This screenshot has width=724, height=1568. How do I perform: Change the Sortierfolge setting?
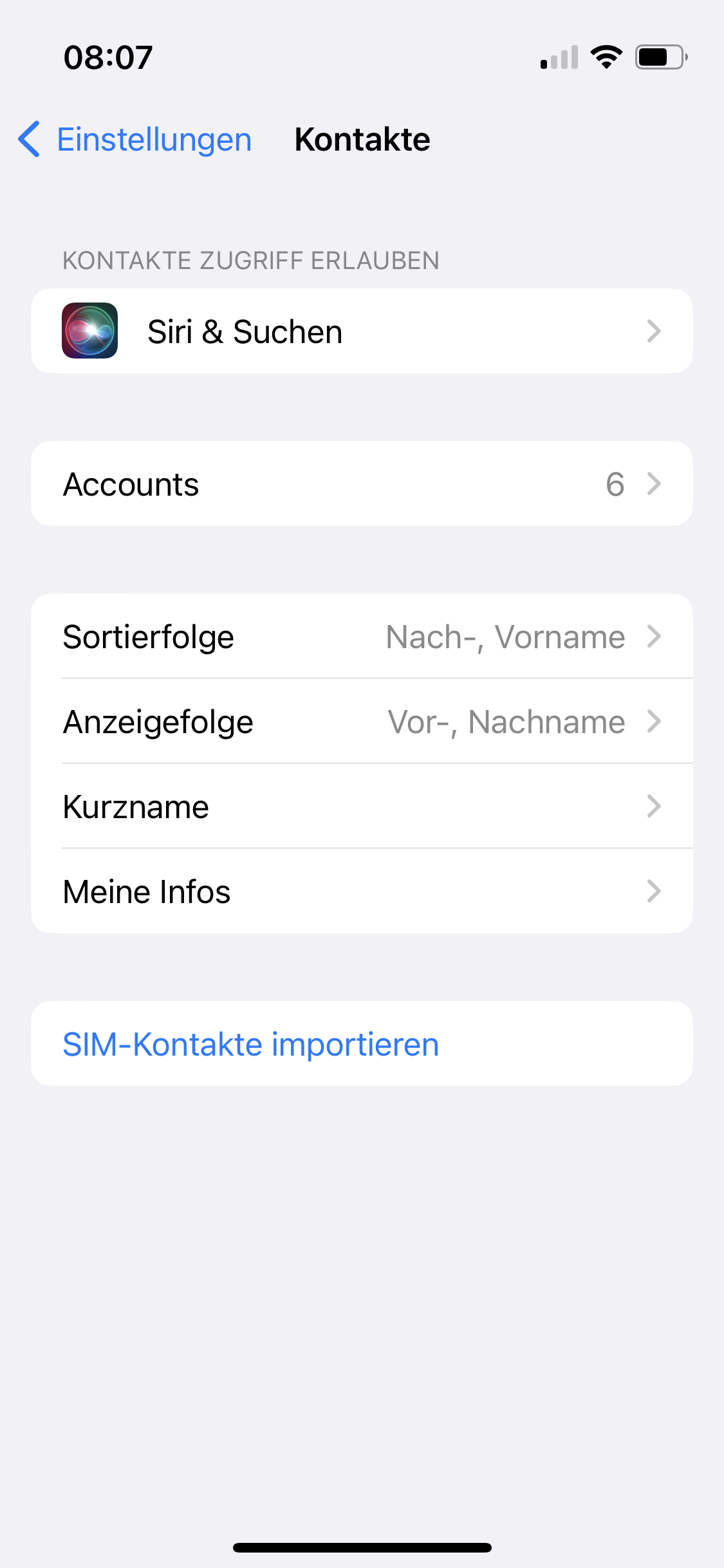tap(362, 637)
